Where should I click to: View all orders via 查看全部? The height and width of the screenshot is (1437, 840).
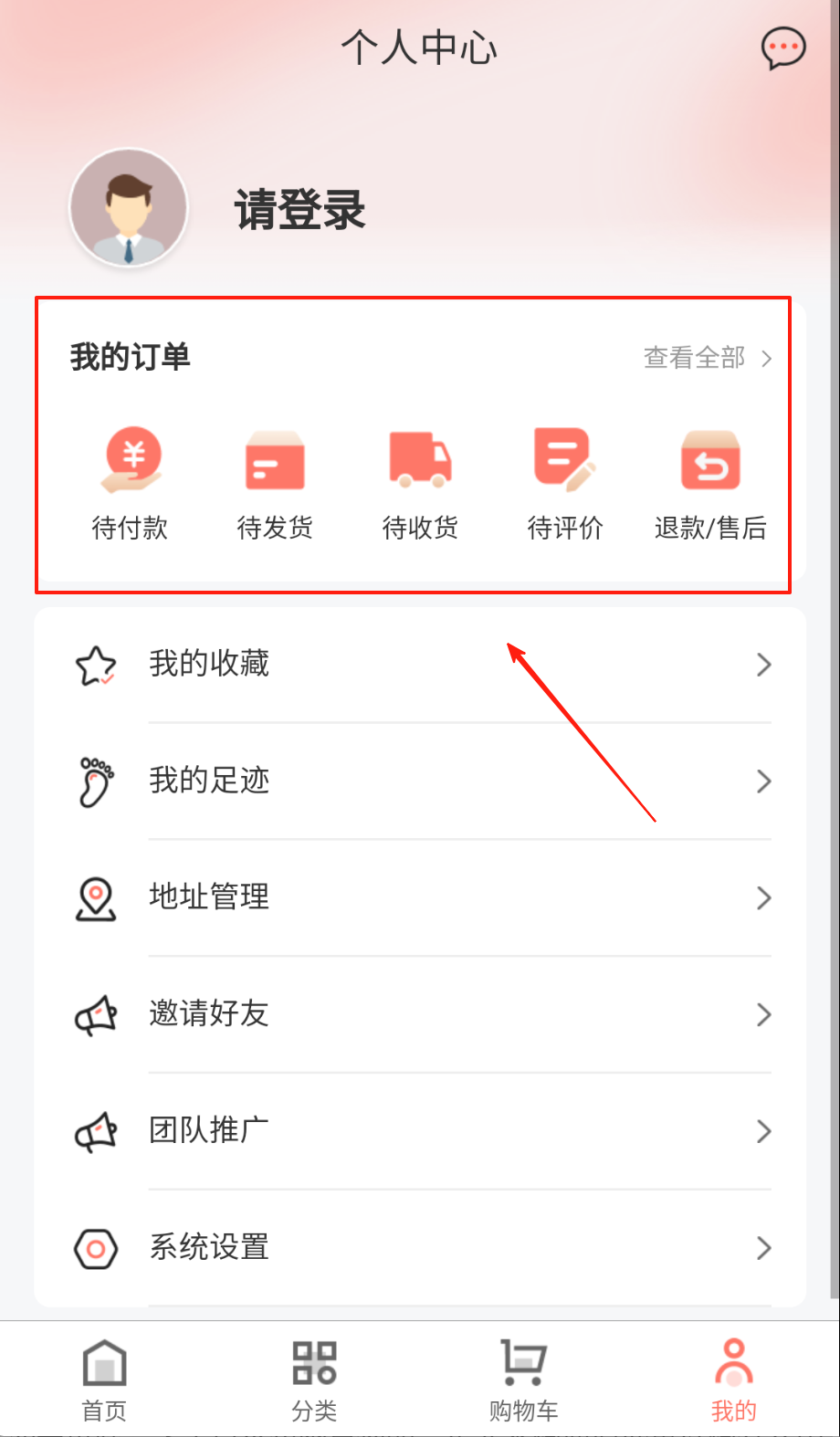tap(707, 358)
